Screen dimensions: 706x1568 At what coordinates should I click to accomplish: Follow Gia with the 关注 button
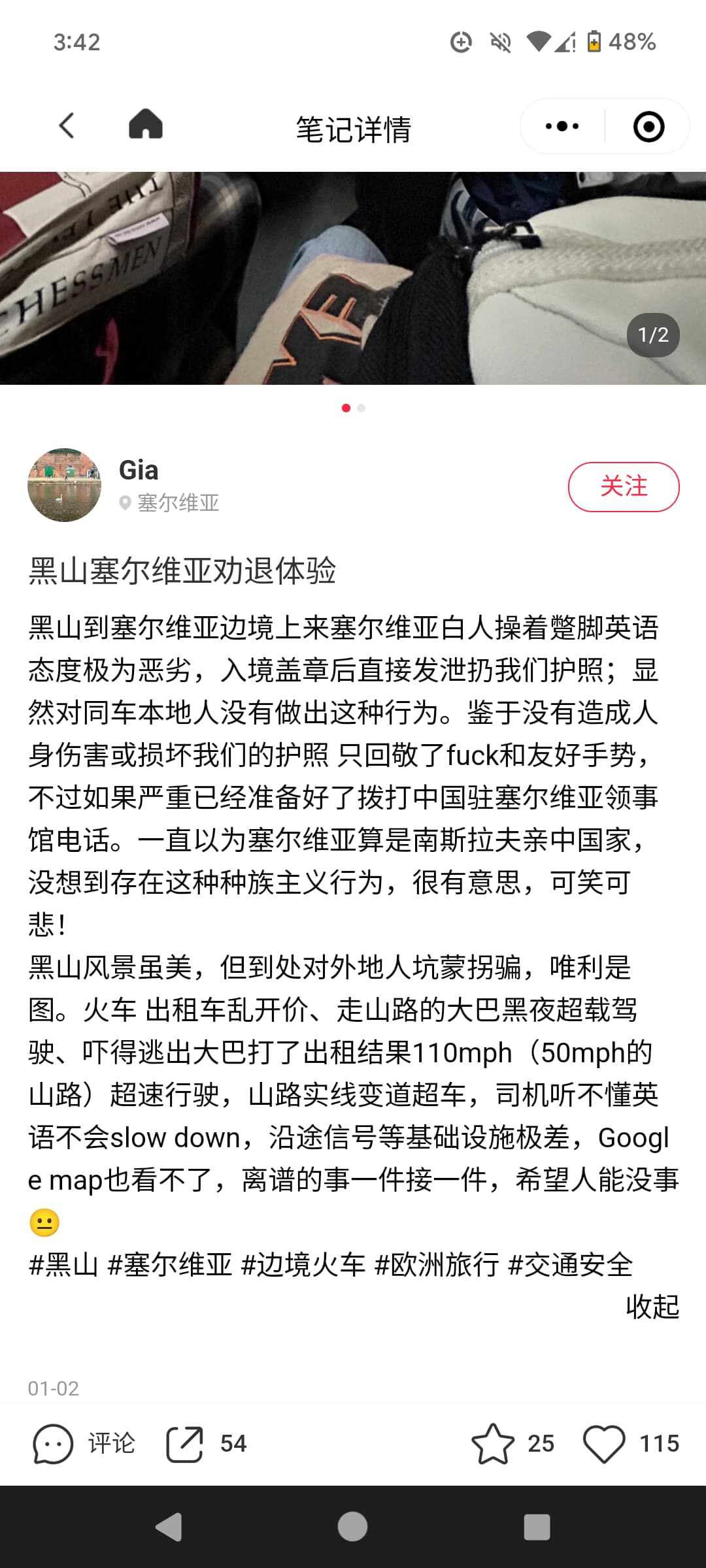point(624,486)
